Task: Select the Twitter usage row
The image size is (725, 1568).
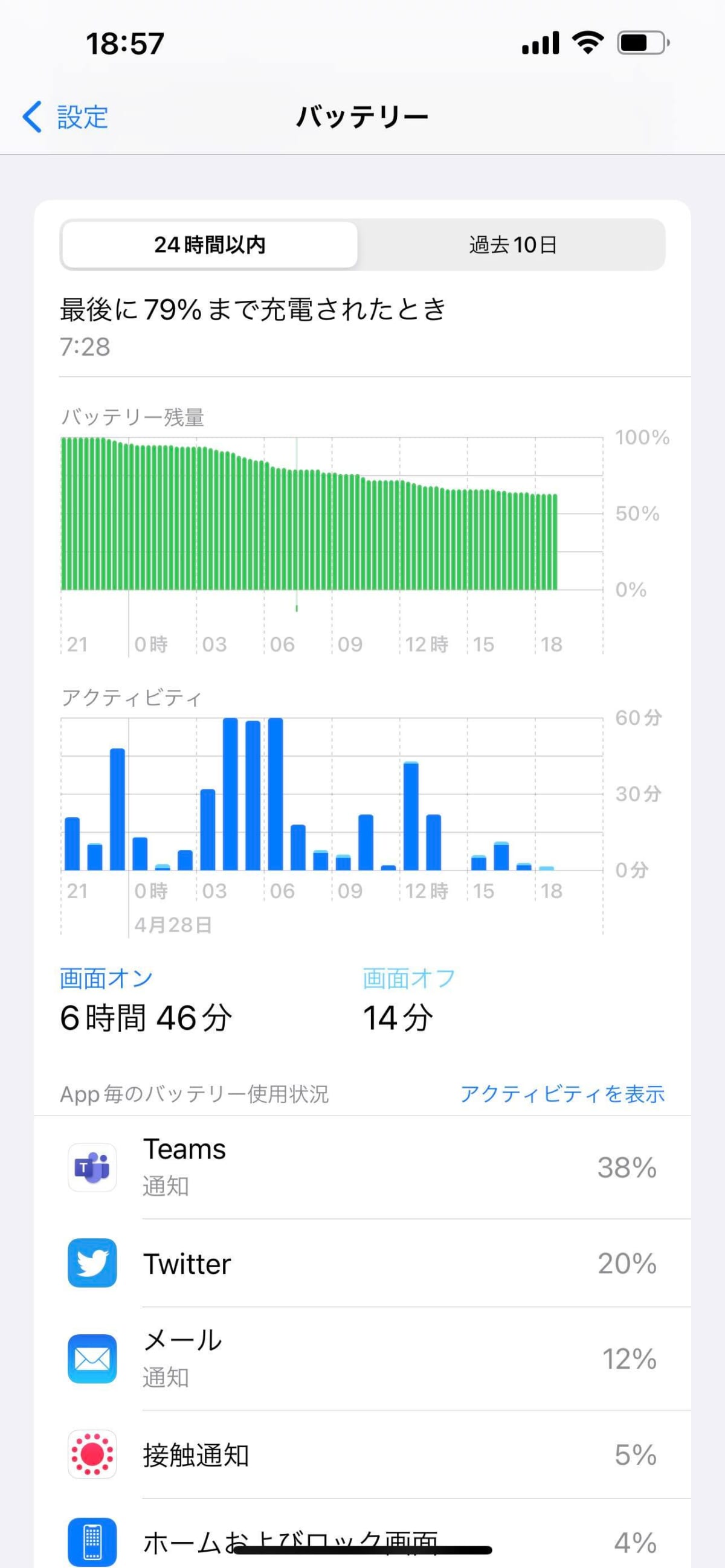Action: (362, 1263)
